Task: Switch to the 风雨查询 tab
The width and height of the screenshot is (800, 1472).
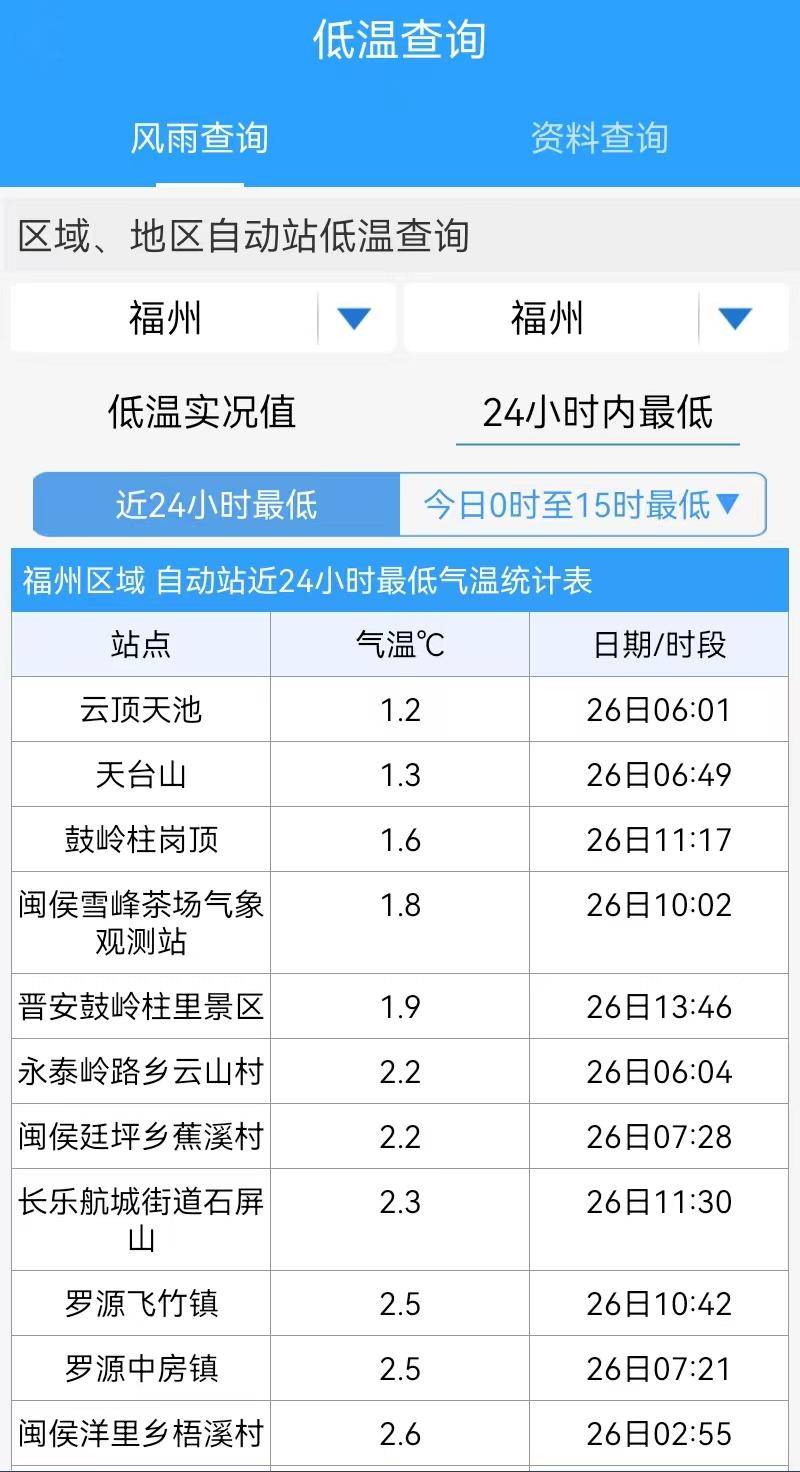Action: [200, 140]
